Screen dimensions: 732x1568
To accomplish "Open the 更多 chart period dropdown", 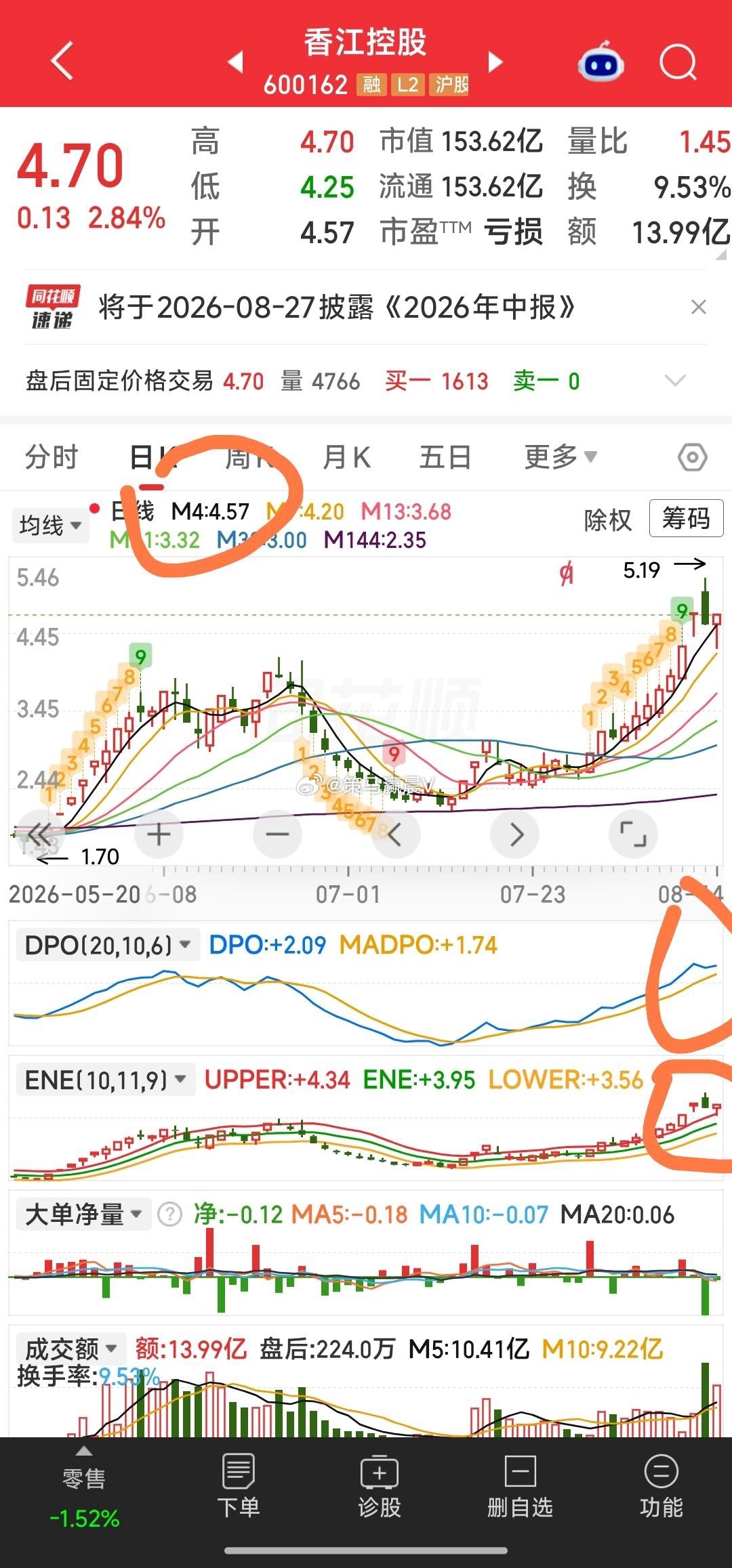I will (x=561, y=457).
